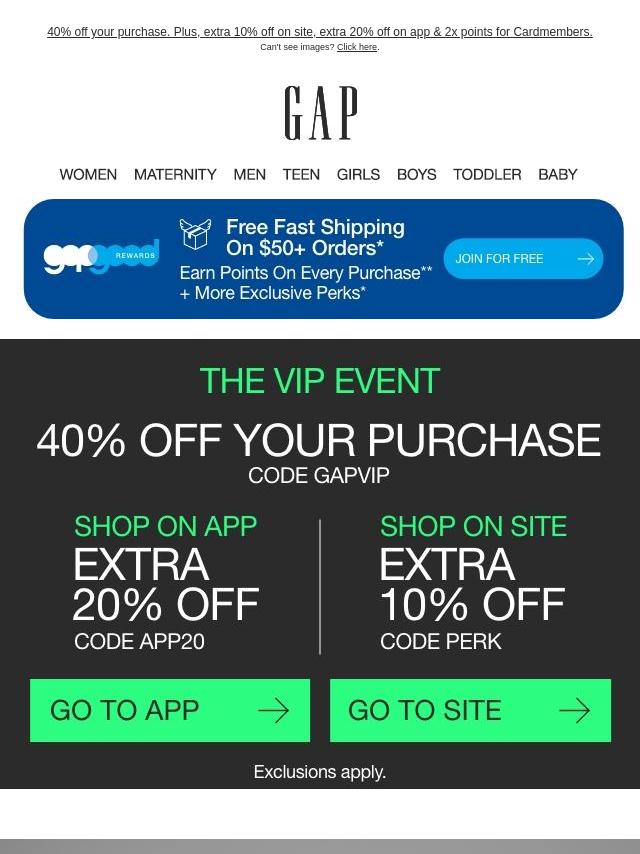Open the 40% off purchase header link
The width and height of the screenshot is (640, 854).
319,32
